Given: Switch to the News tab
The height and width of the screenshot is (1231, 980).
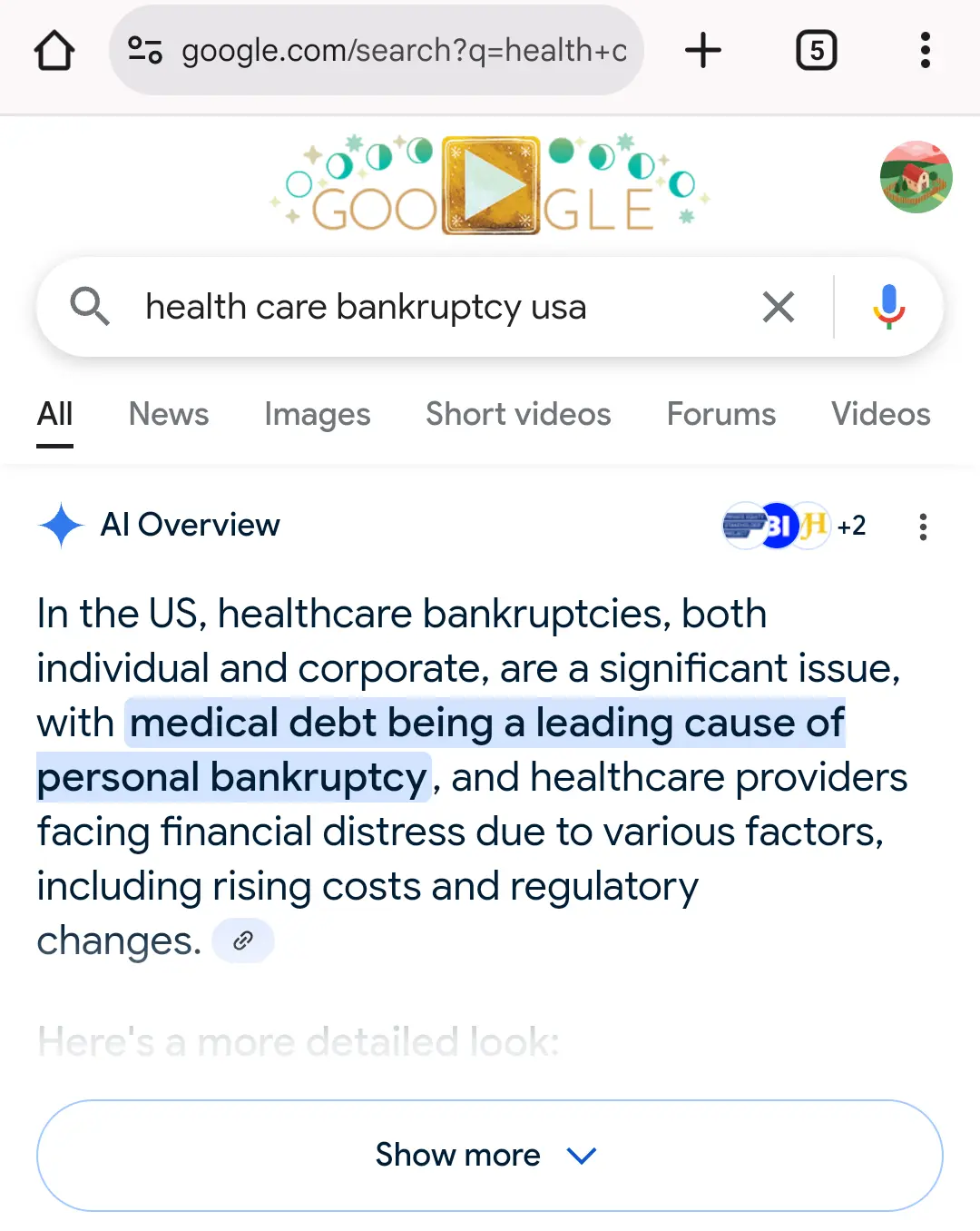Looking at the screenshot, I should 169,414.
